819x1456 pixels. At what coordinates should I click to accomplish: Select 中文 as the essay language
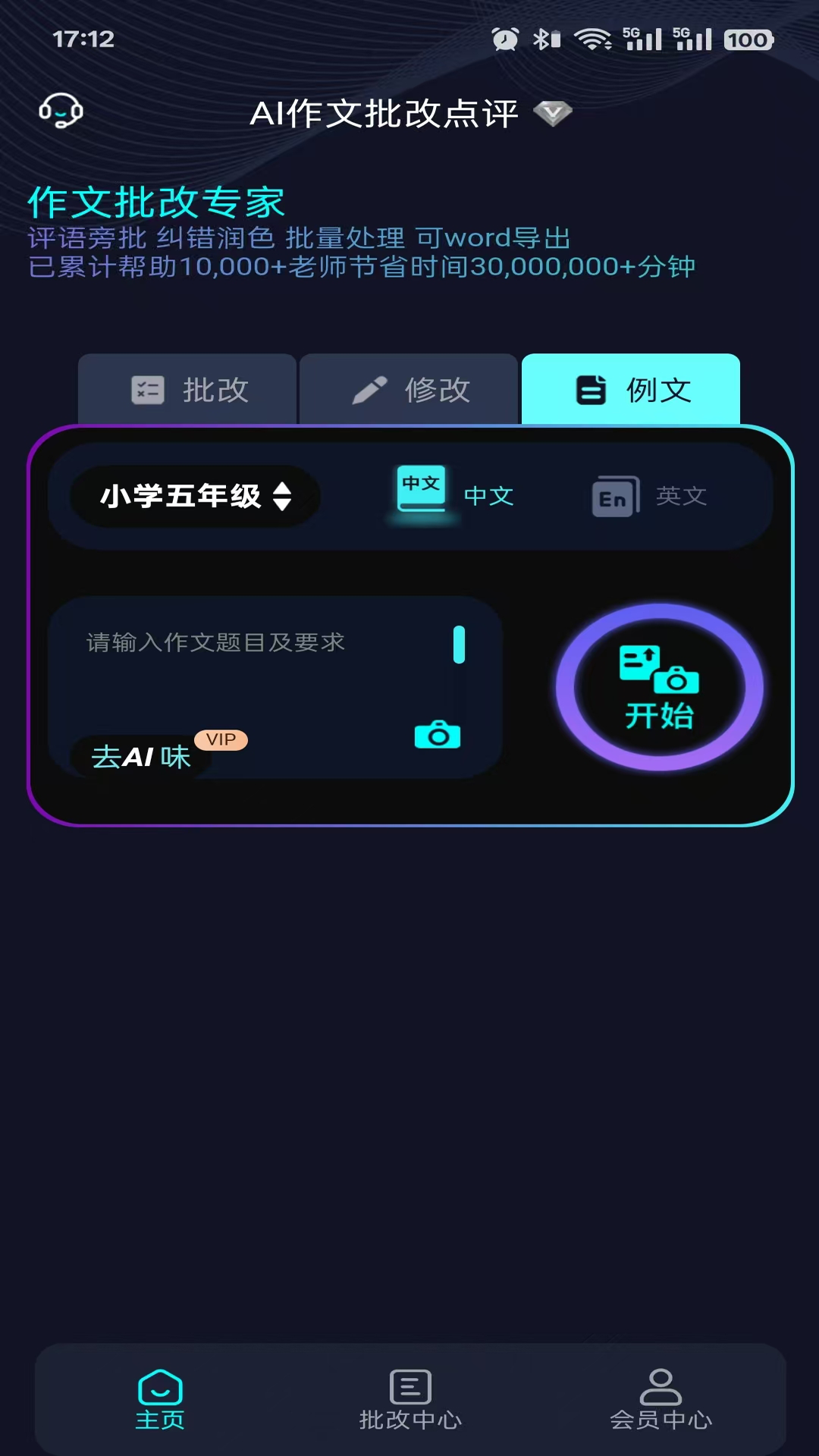(488, 496)
